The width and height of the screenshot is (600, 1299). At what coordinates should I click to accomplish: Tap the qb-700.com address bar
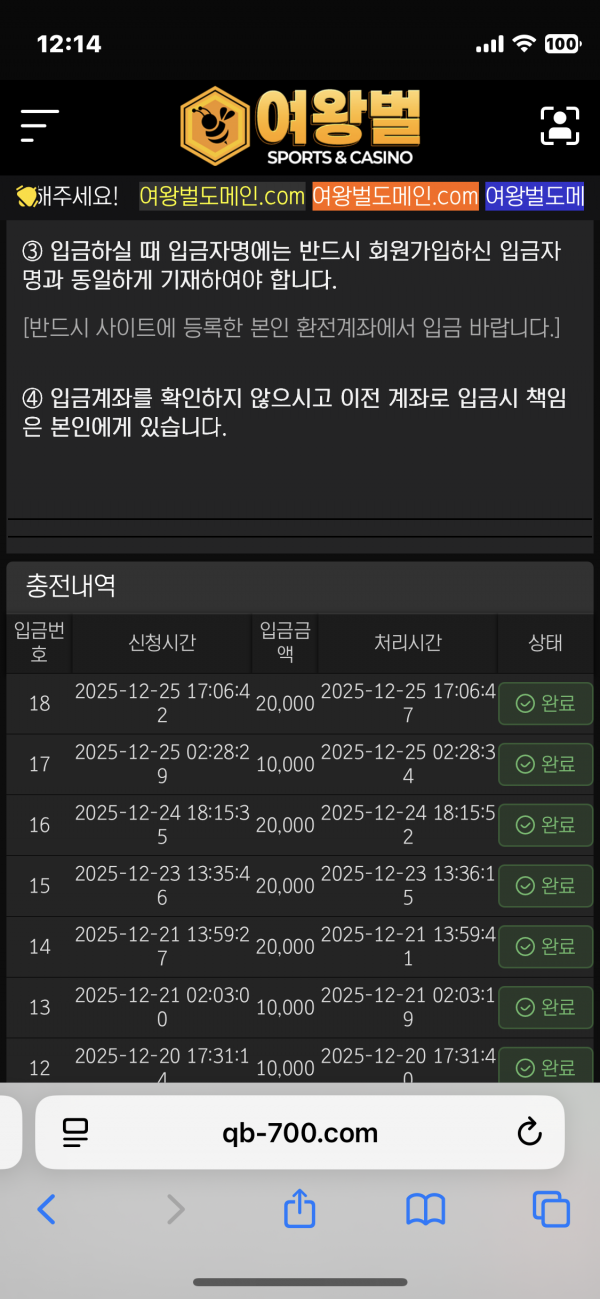(x=300, y=1133)
